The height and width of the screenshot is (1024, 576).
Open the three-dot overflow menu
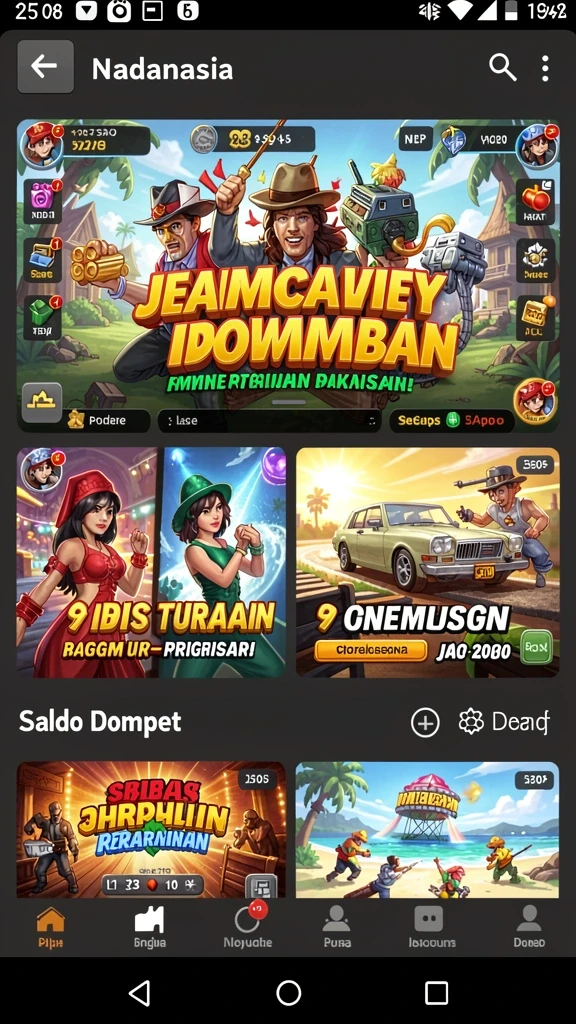click(x=545, y=68)
